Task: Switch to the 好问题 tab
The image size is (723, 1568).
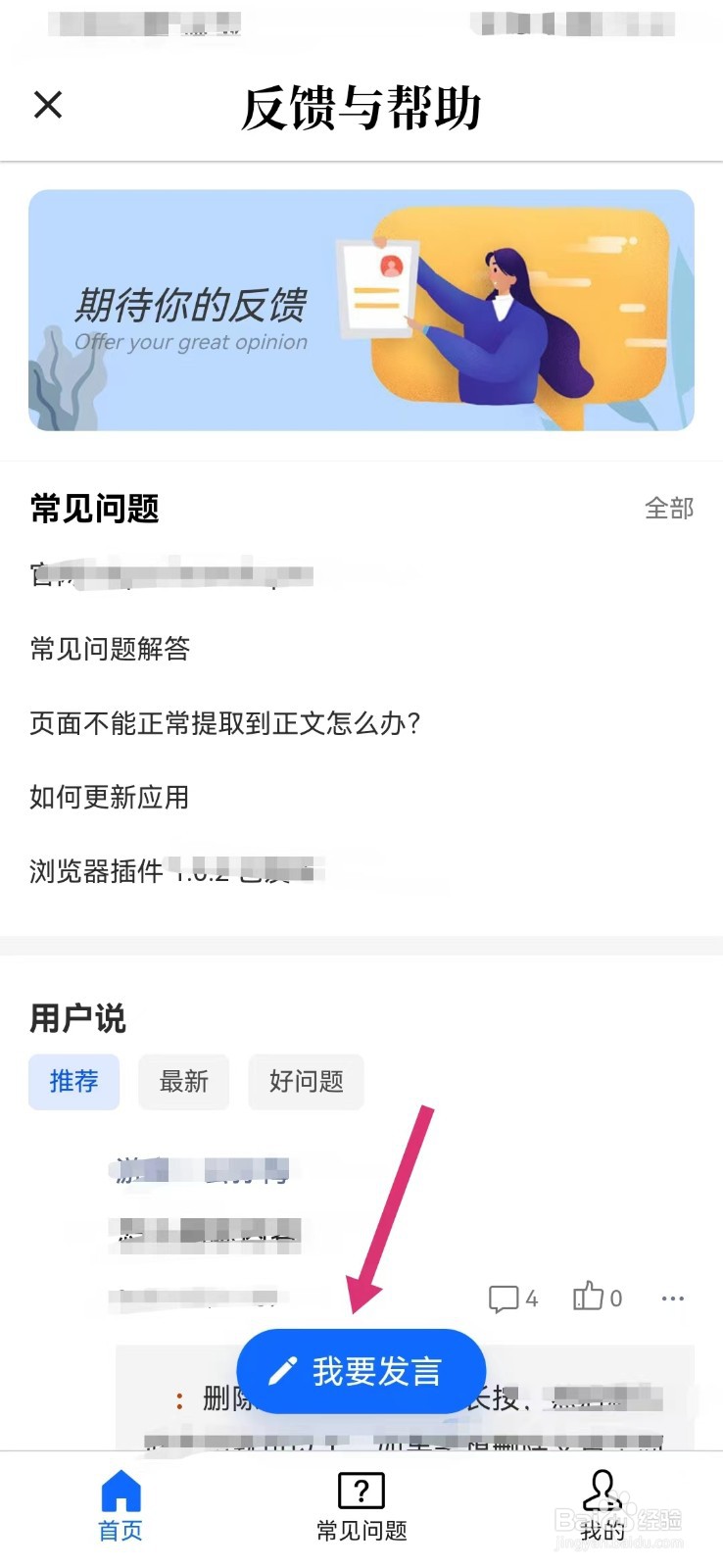Action: tap(306, 1082)
